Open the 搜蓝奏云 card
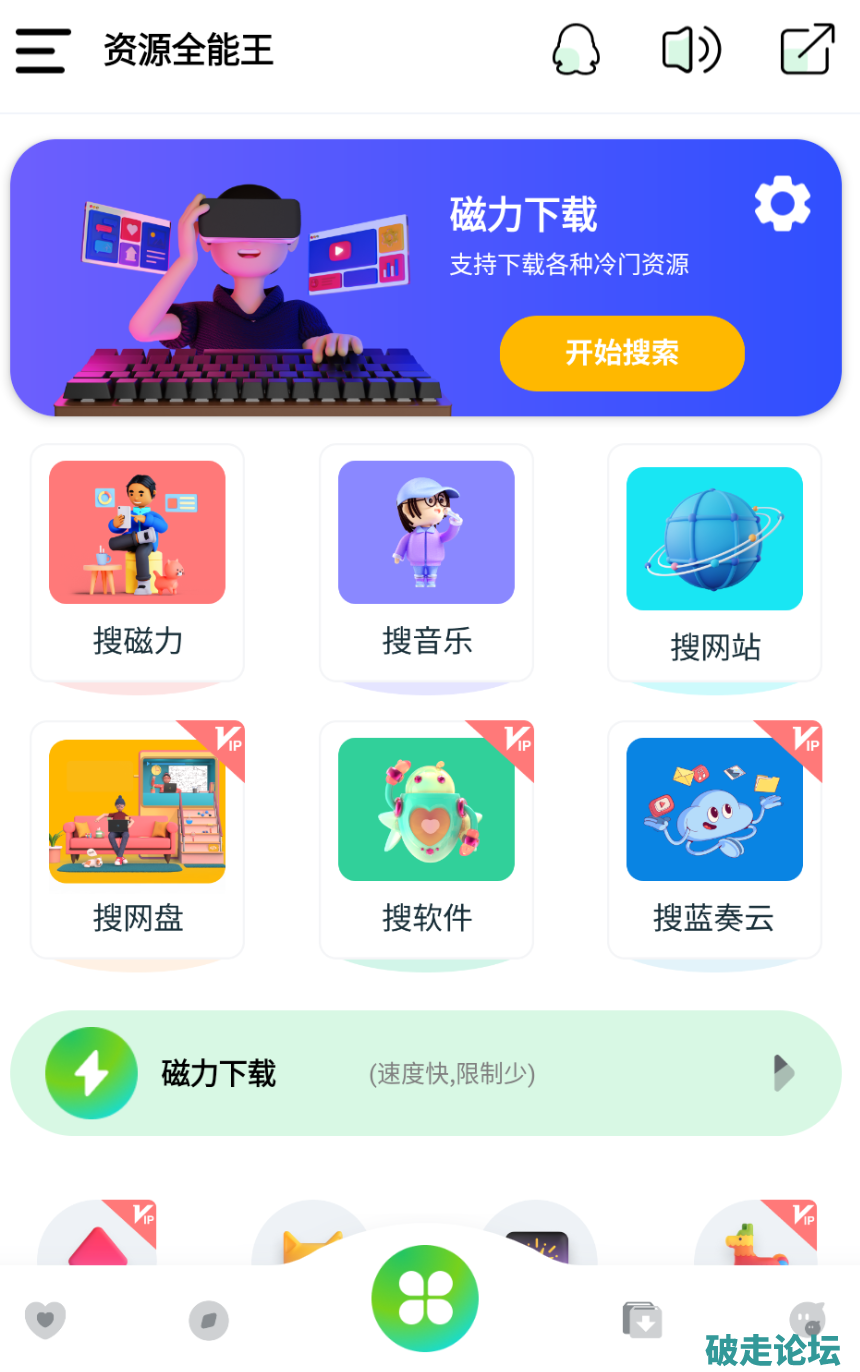860x1372 pixels. coord(715,839)
